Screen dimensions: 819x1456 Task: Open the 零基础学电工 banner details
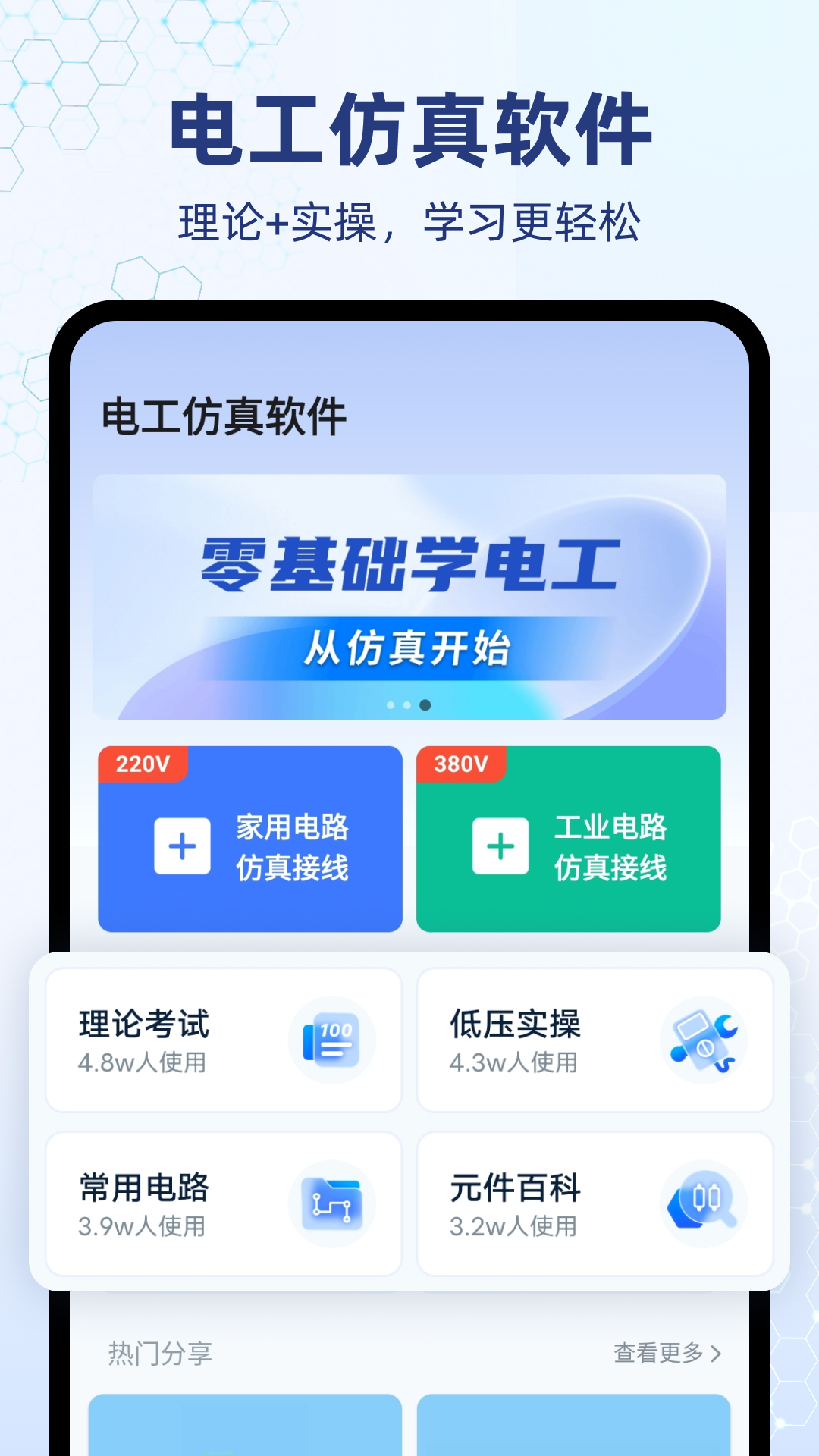pyautogui.click(x=409, y=565)
